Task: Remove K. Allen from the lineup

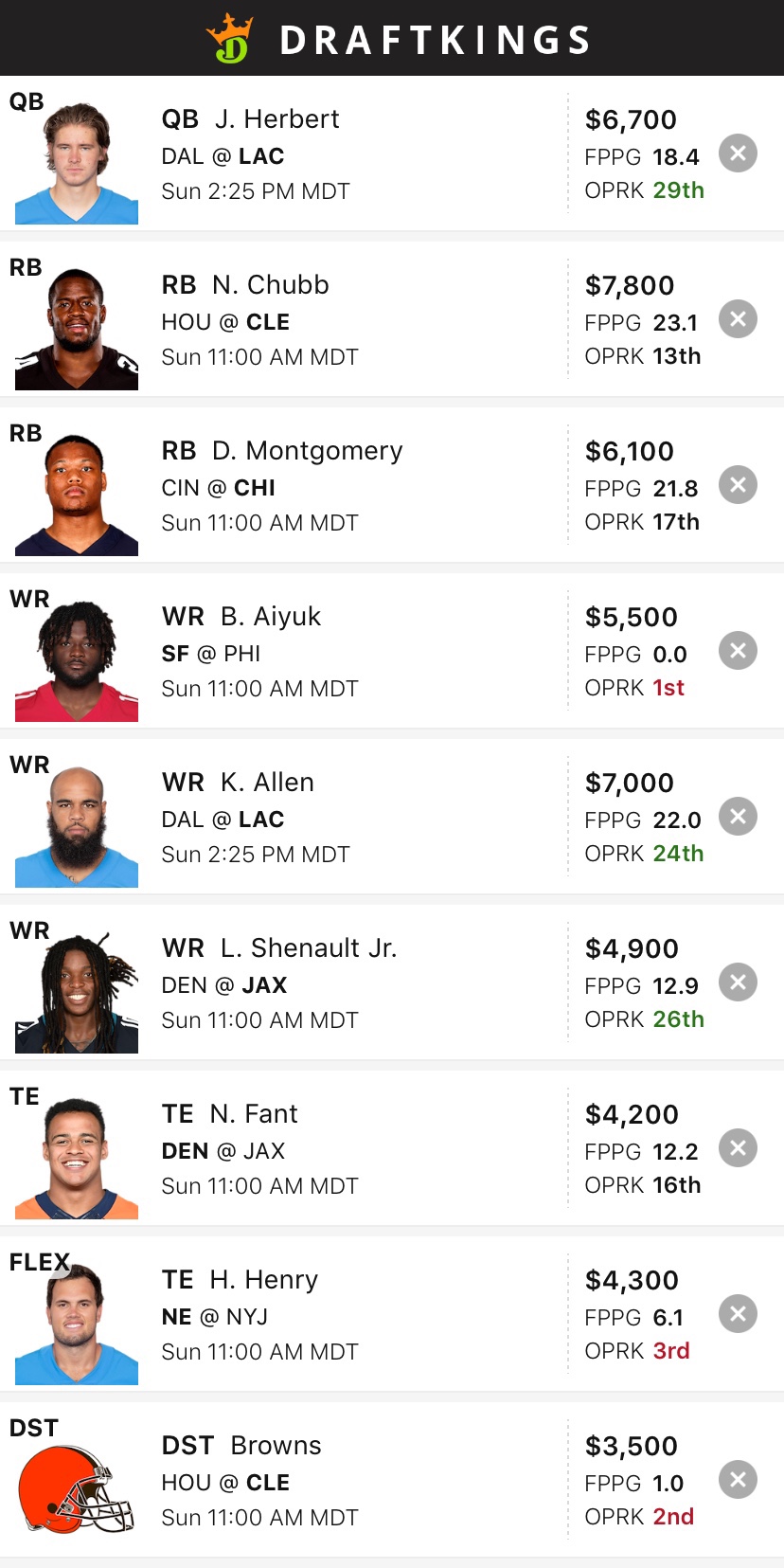Action: point(738,817)
